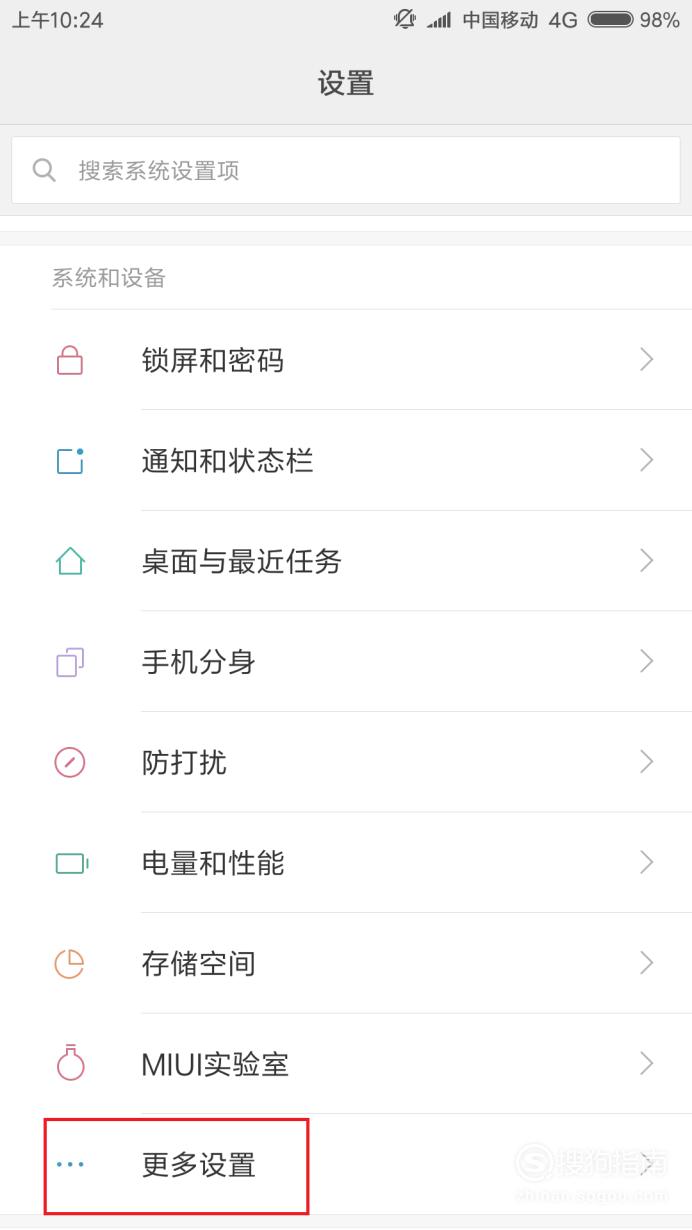Open 电量和性能 settings
This screenshot has width=692, height=1230.
pyautogui.click(x=346, y=862)
